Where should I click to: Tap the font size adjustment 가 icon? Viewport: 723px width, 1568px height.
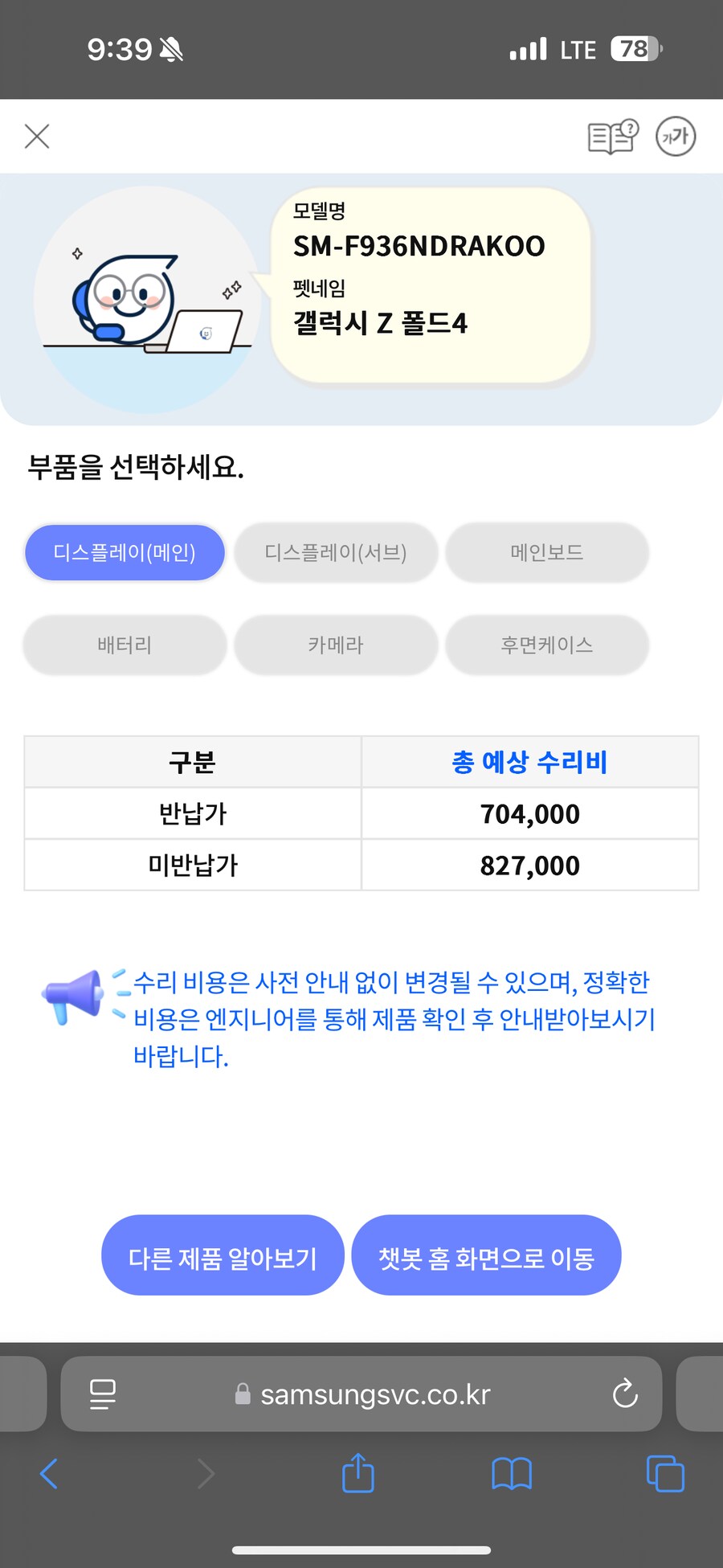pyautogui.click(x=675, y=136)
